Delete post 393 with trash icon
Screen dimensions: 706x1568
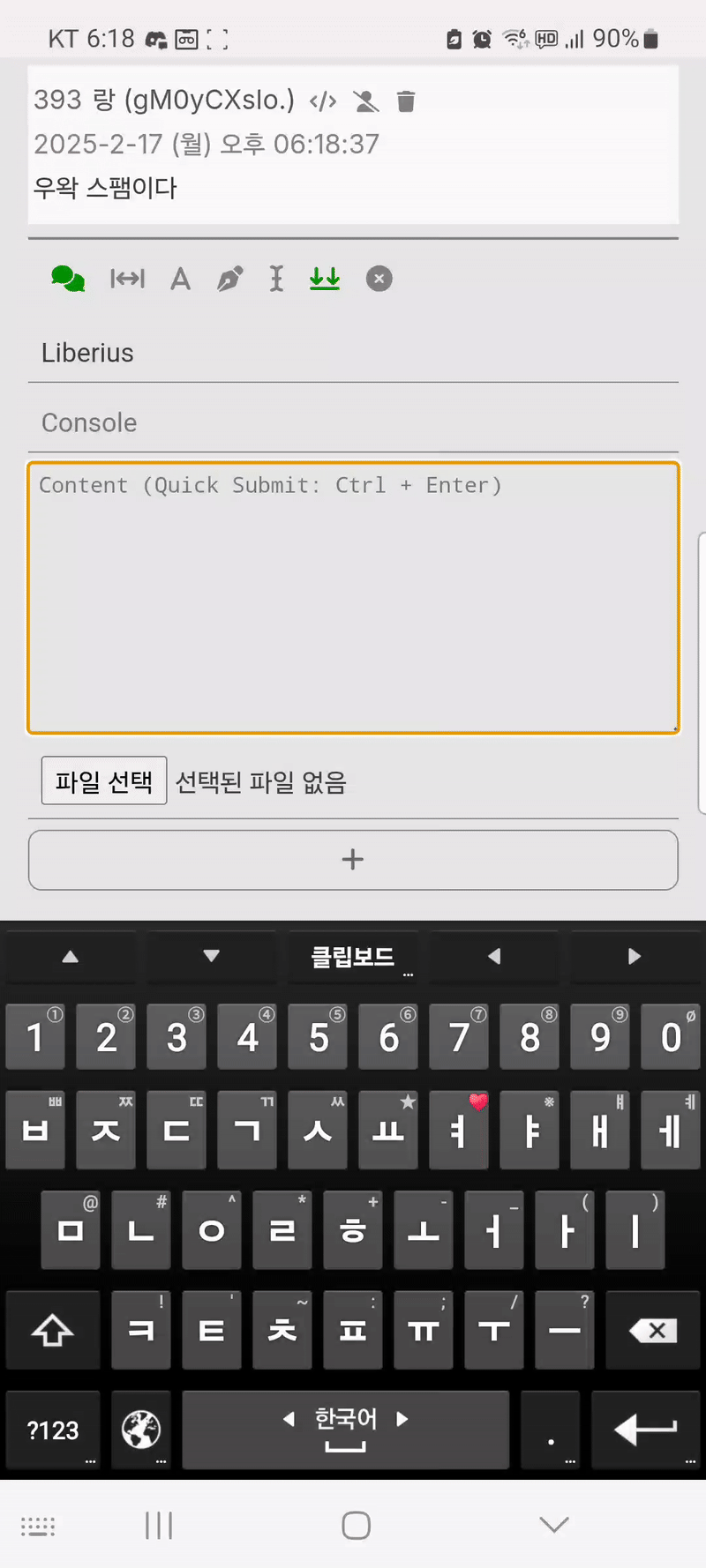406,101
